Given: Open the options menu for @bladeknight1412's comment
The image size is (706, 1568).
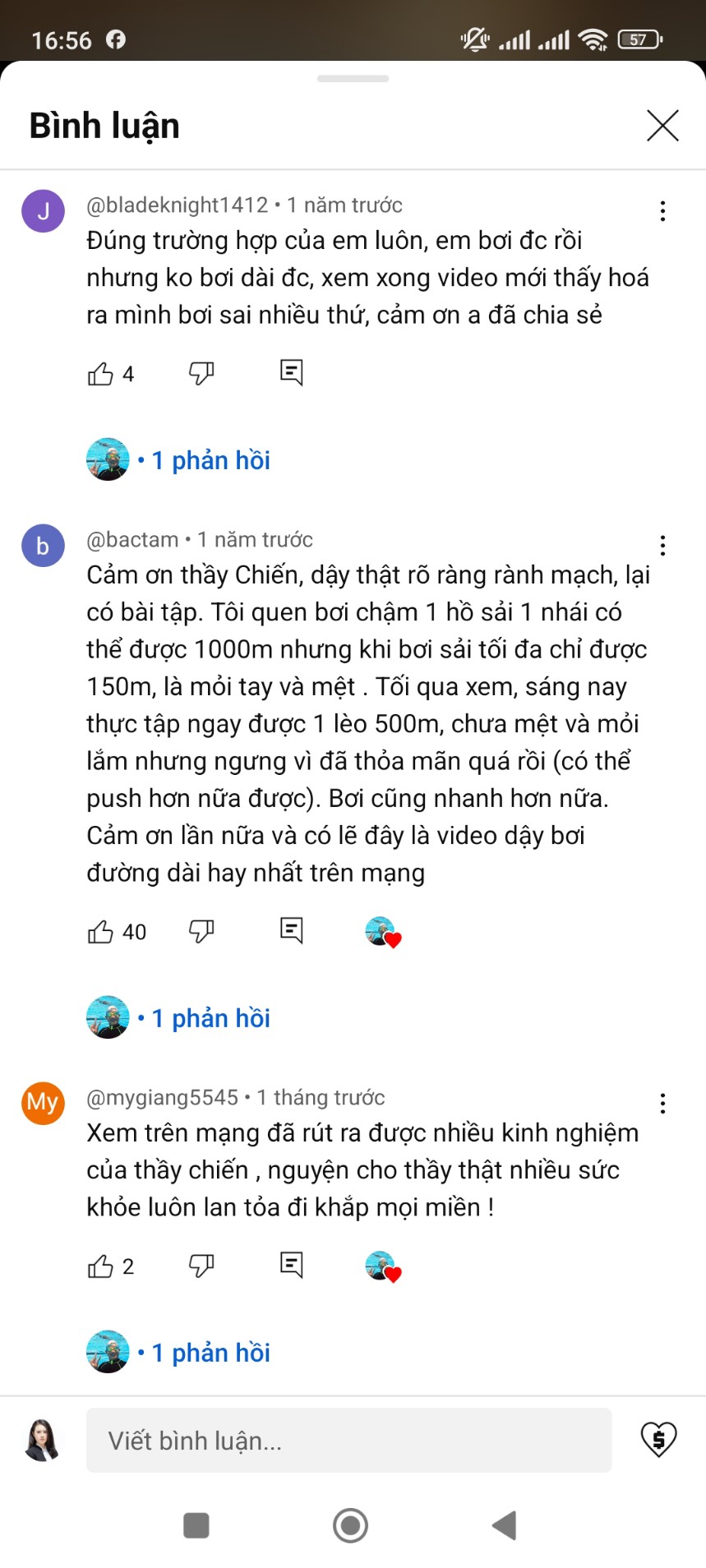Looking at the screenshot, I should [x=662, y=211].
